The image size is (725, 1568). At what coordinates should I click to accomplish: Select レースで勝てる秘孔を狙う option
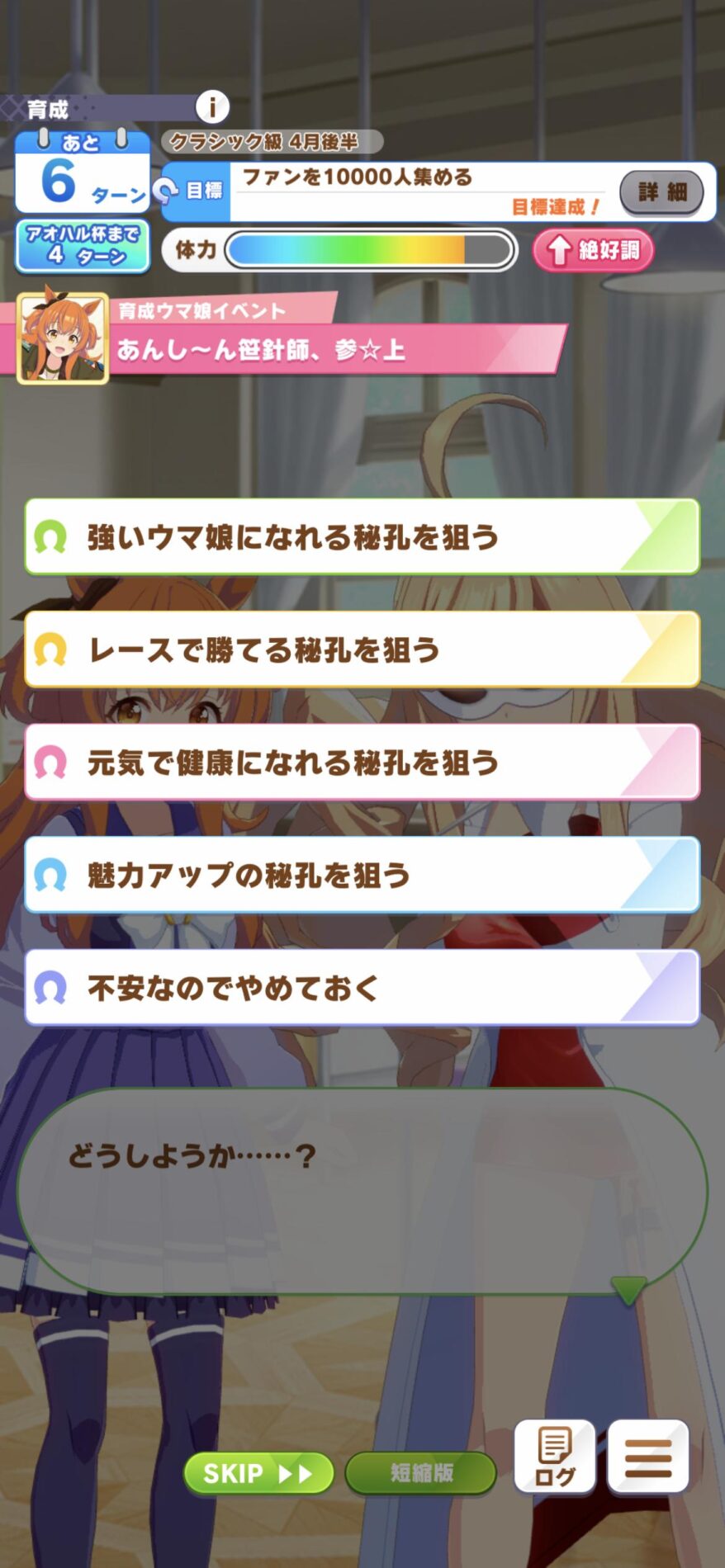point(362,649)
